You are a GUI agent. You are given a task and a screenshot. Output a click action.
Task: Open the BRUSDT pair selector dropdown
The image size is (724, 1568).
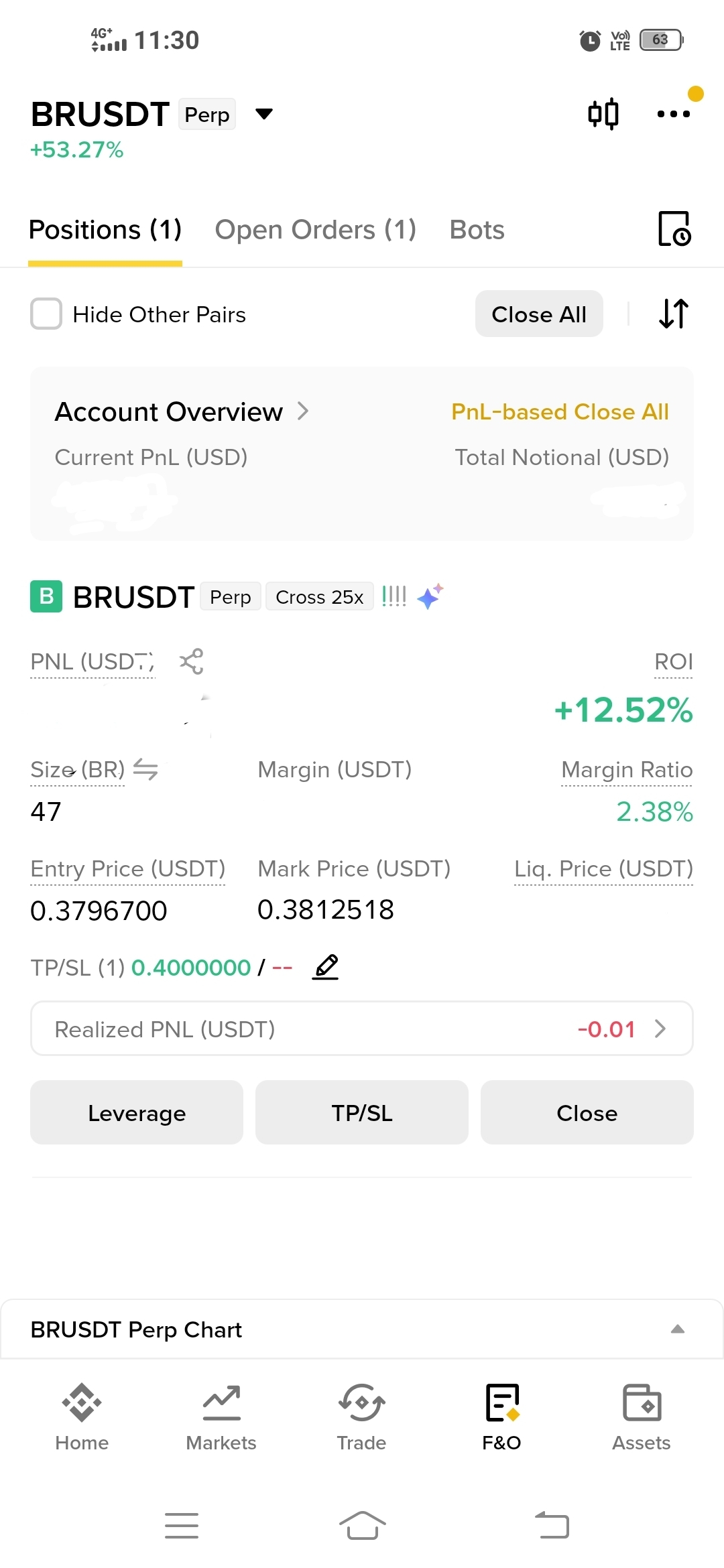[x=264, y=114]
